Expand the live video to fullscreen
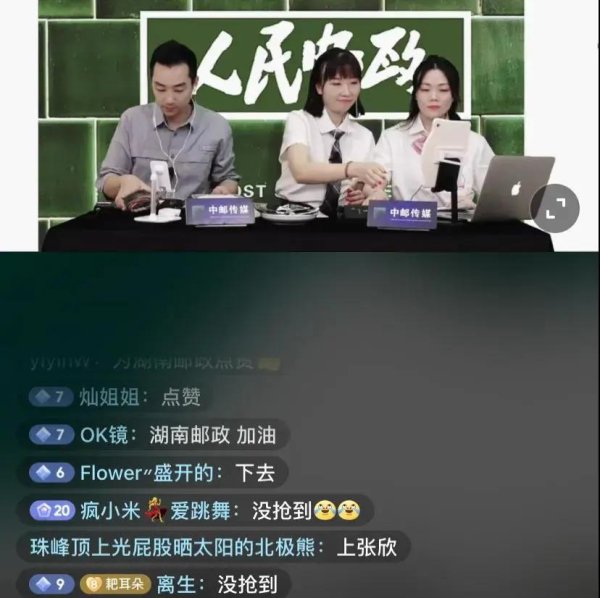This screenshot has height=598, width=600. click(555, 208)
